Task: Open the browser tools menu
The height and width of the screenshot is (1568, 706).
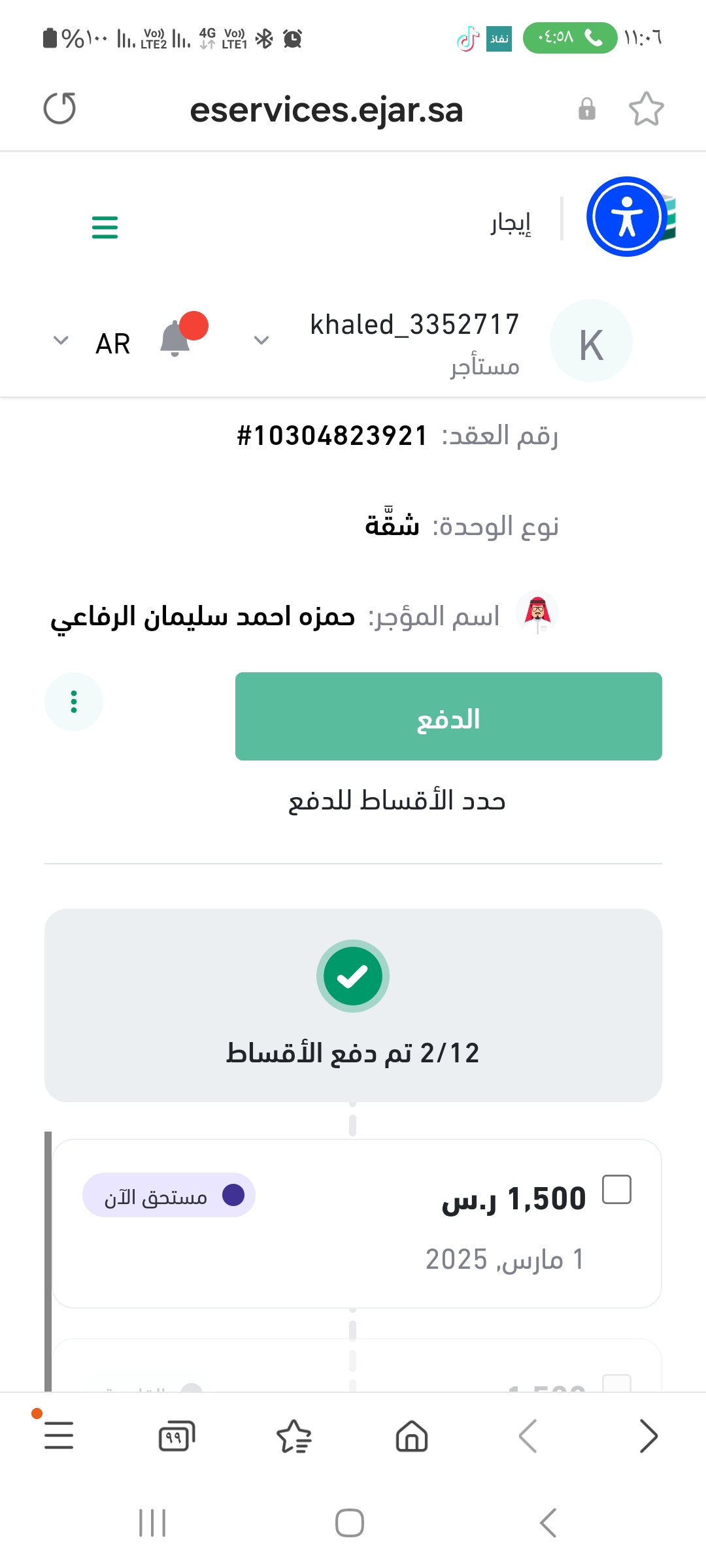Action: coord(59,1436)
